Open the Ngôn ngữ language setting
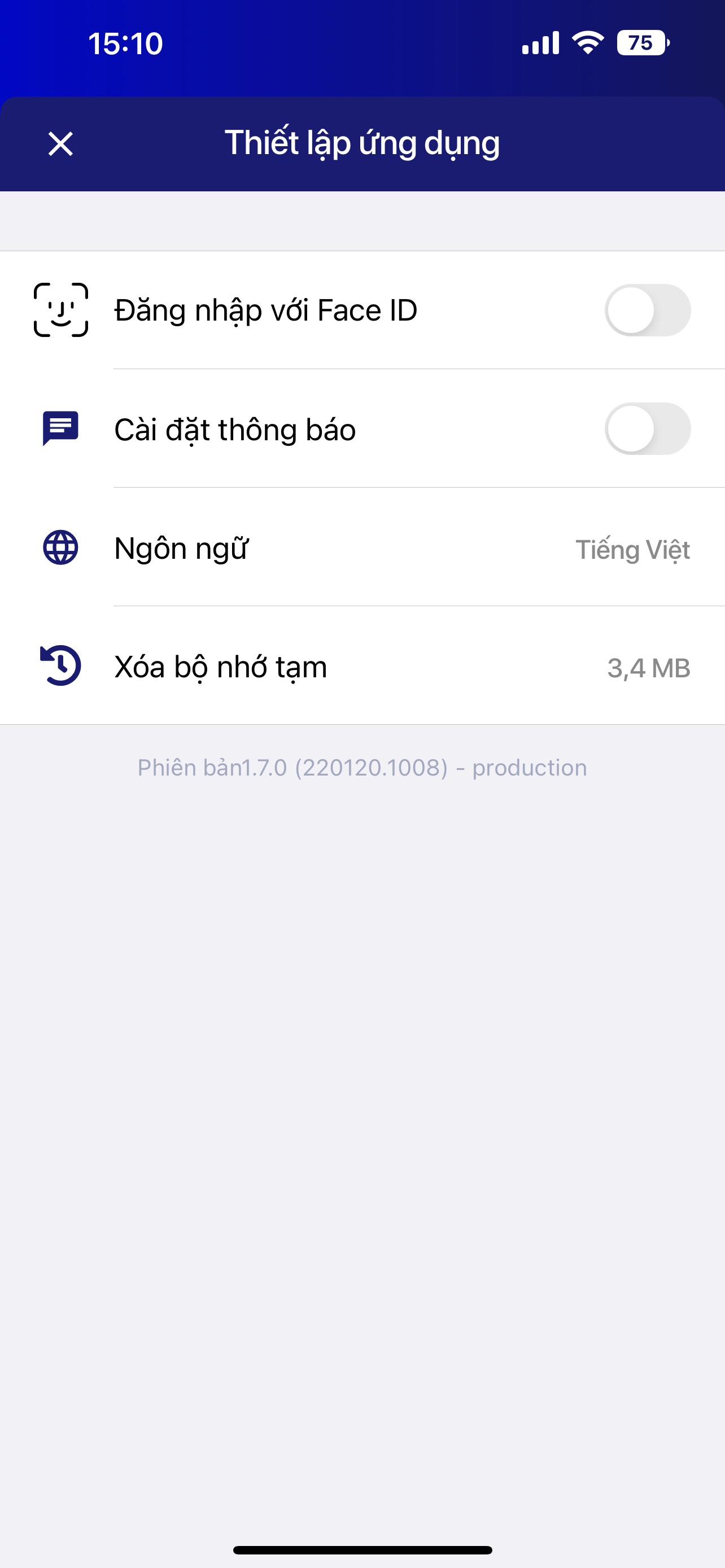This screenshot has height=1568, width=725. pyautogui.click(x=362, y=548)
